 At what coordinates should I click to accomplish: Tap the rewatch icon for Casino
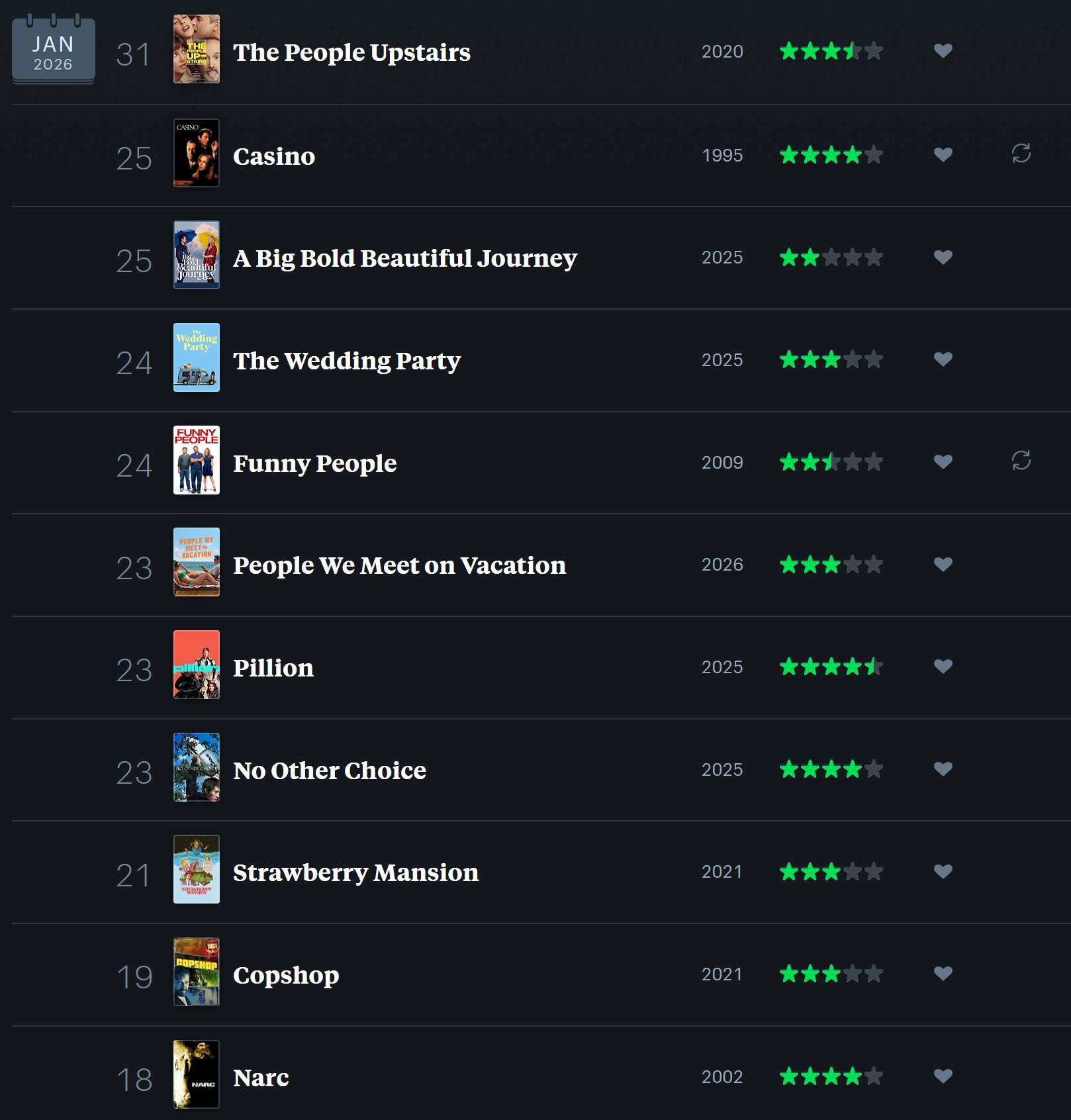[1021, 154]
